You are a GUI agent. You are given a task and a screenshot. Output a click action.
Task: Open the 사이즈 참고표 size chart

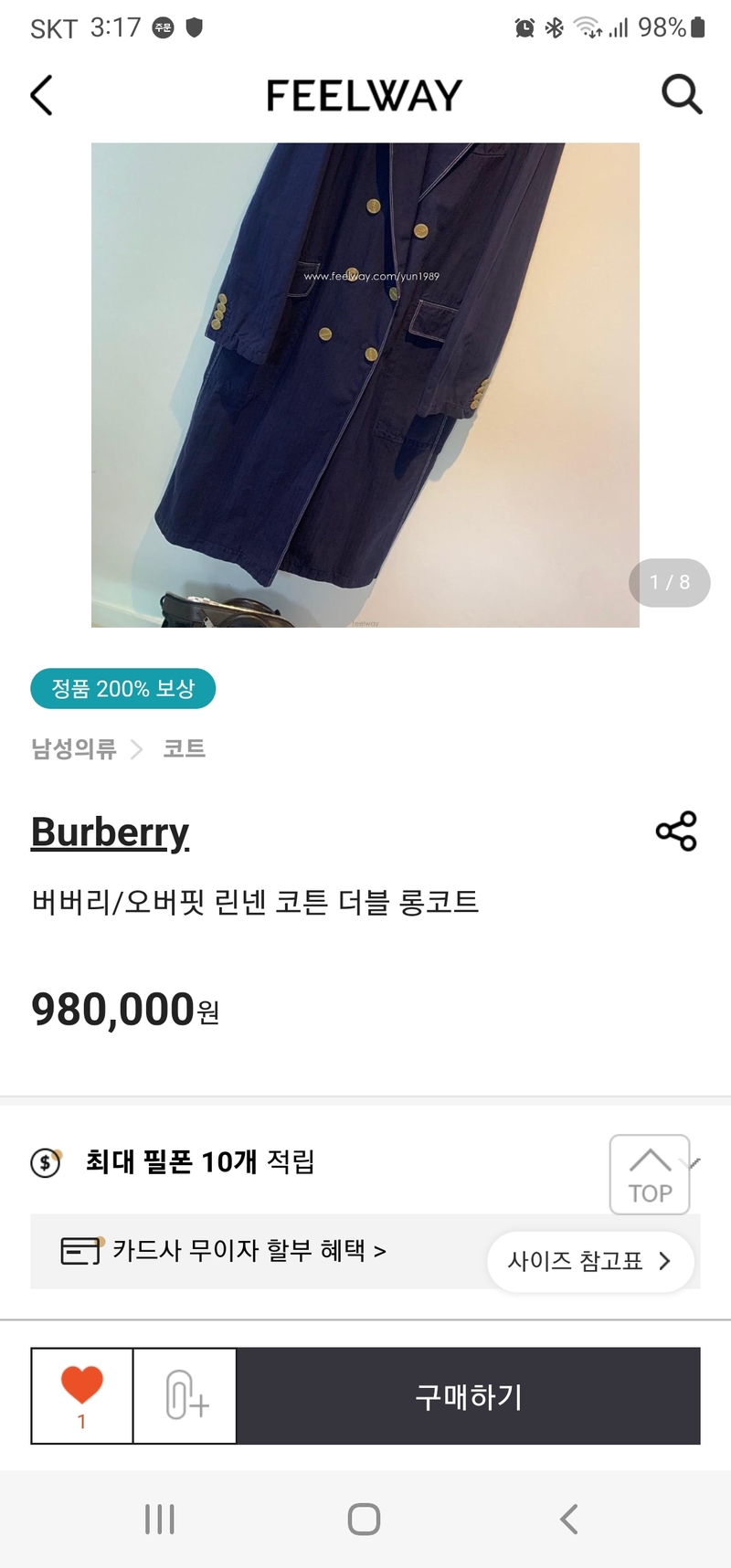(590, 1261)
